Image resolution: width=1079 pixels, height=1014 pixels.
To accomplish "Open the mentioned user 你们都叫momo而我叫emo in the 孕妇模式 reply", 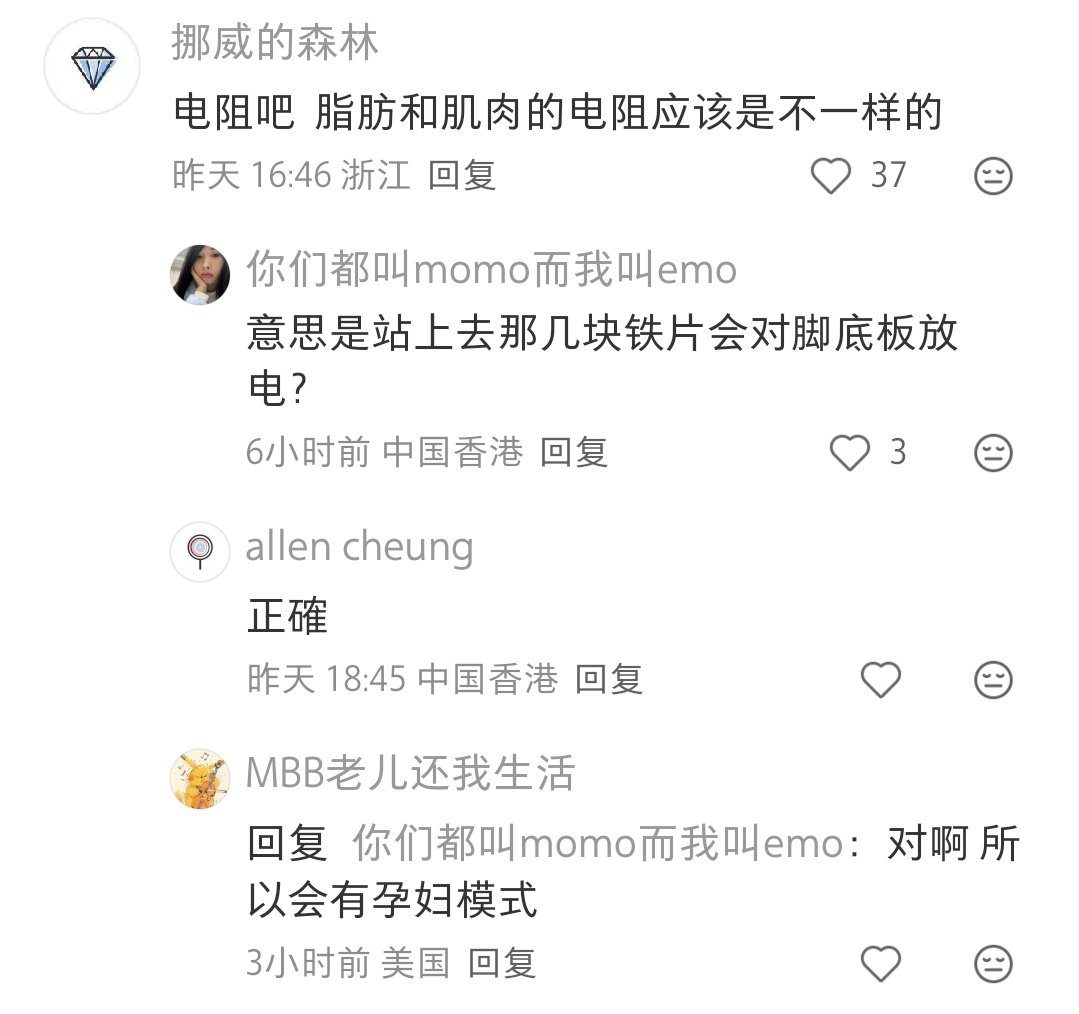I will point(597,845).
